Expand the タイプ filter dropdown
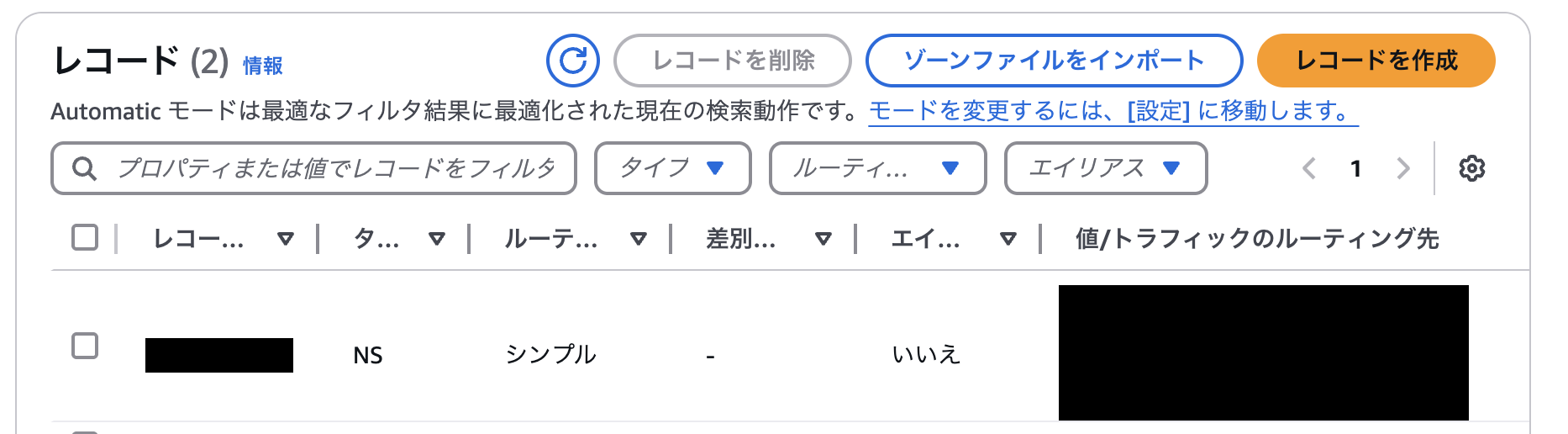This screenshot has height=434, width=1568. click(672, 168)
